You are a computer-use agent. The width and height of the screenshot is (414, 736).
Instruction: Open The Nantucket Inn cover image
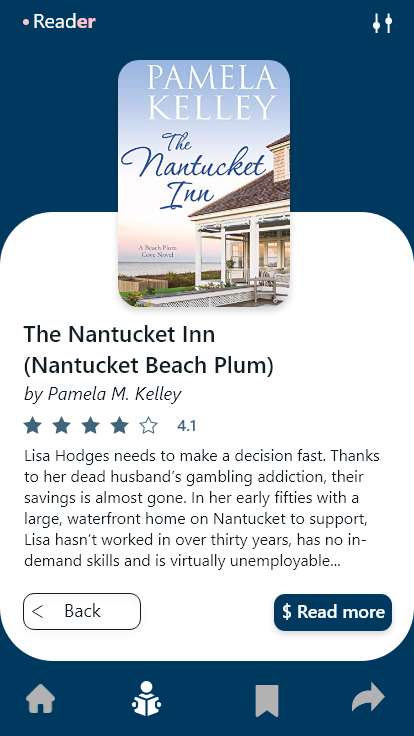click(204, 184)
